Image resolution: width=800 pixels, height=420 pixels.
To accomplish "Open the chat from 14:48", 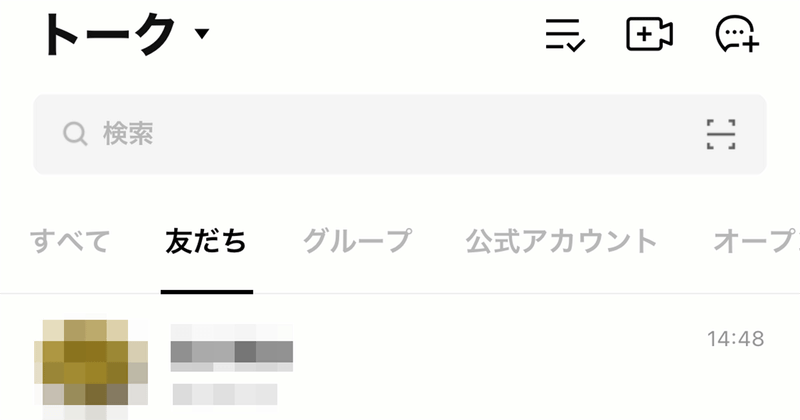I will tap(400, 365).
